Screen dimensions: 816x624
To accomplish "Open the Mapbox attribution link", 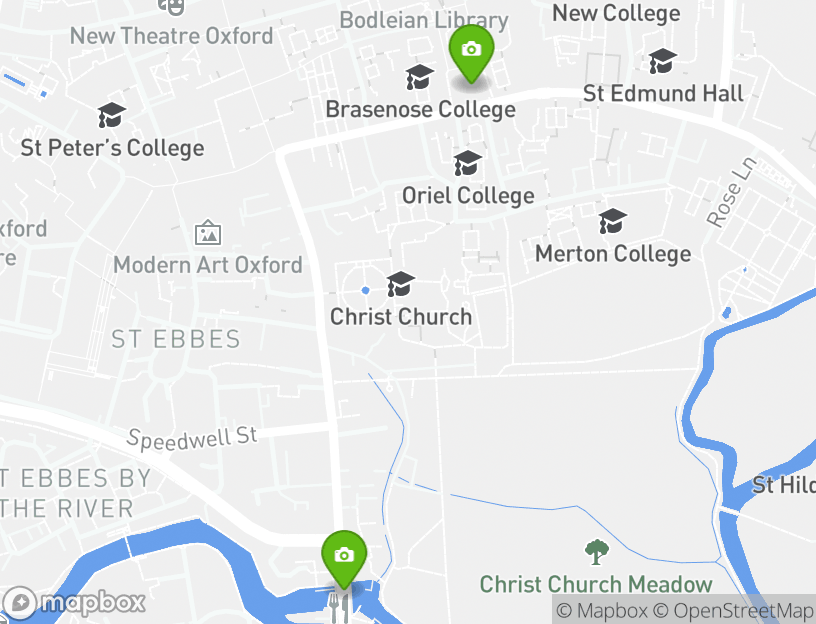I will [602, 610].
